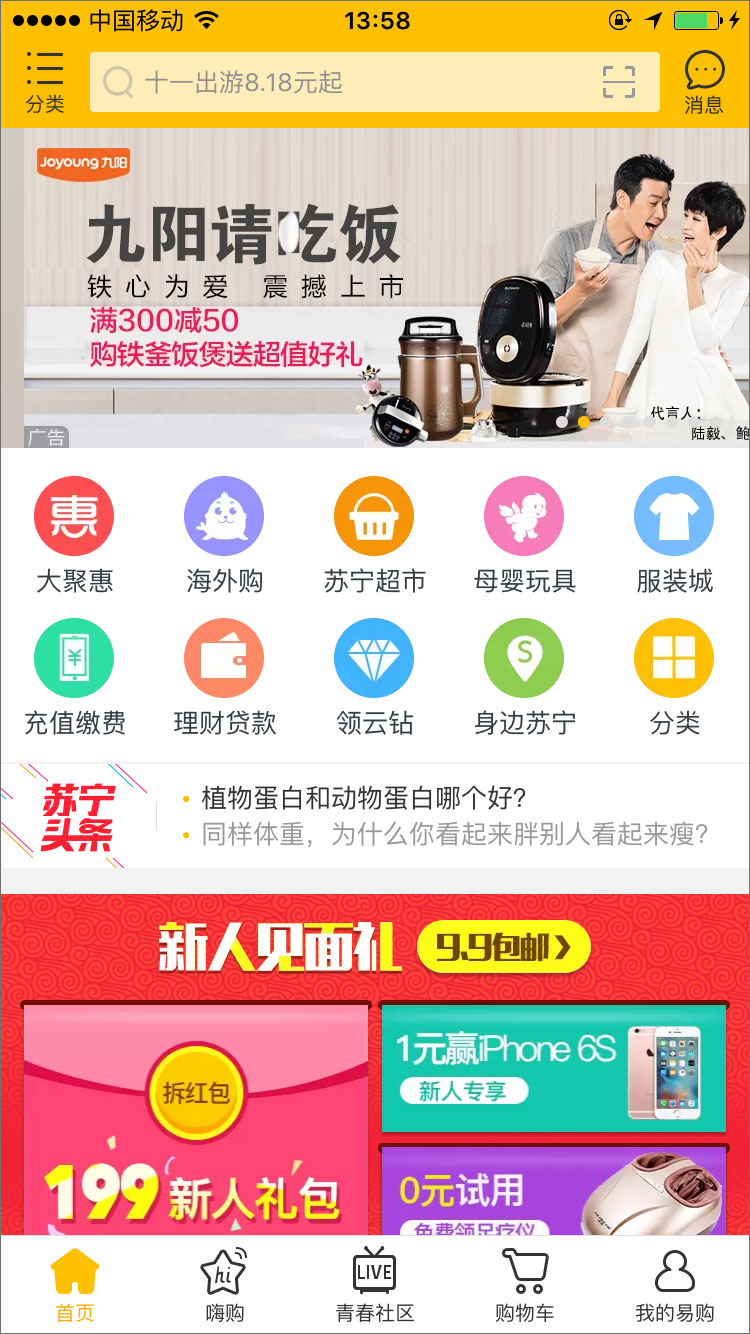Open the 九阳请吃饭 banner ad
This screenshot has height=1334, width=750.
(375, 288)
